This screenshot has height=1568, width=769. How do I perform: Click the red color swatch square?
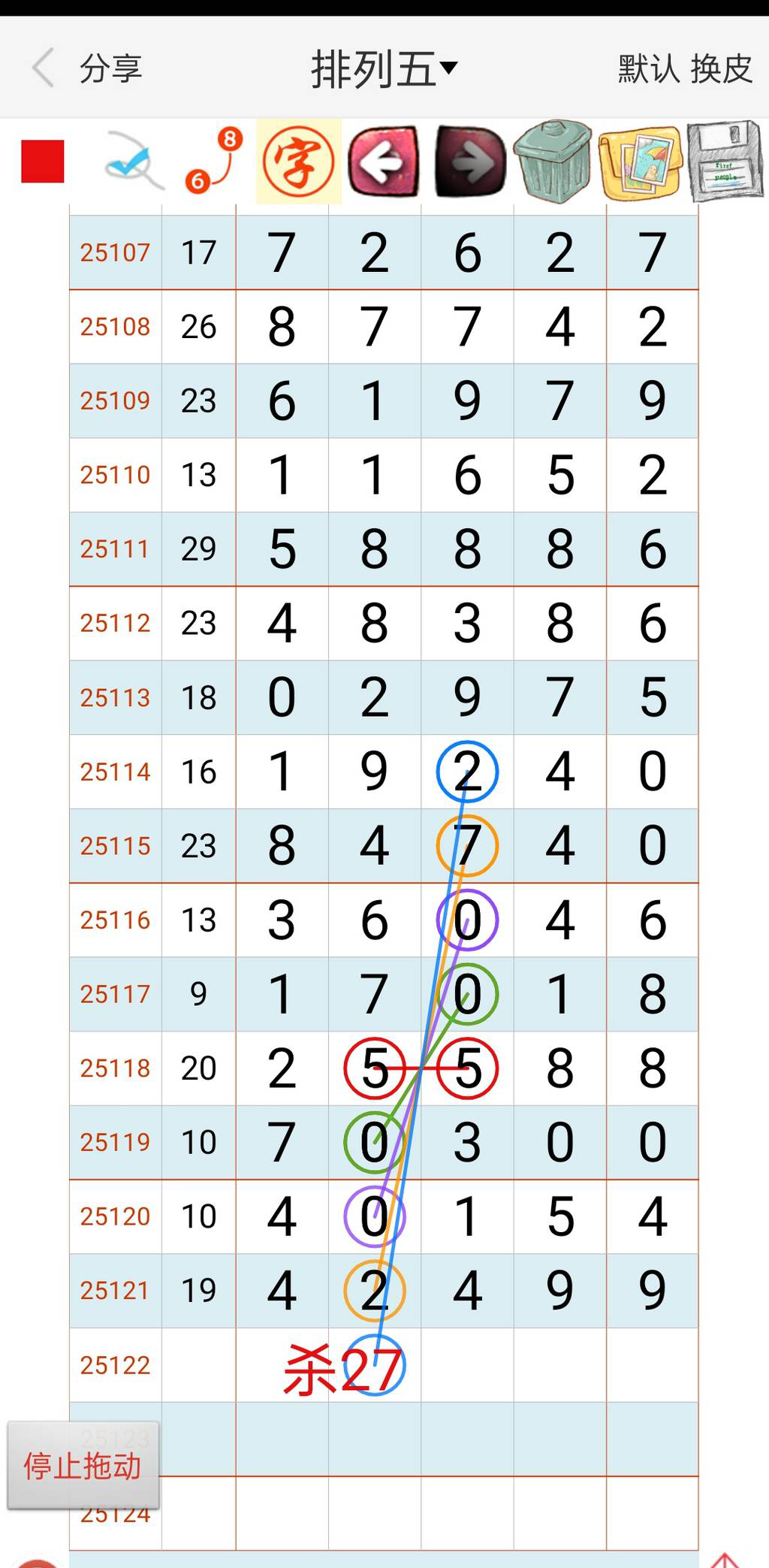pos(42,159)
